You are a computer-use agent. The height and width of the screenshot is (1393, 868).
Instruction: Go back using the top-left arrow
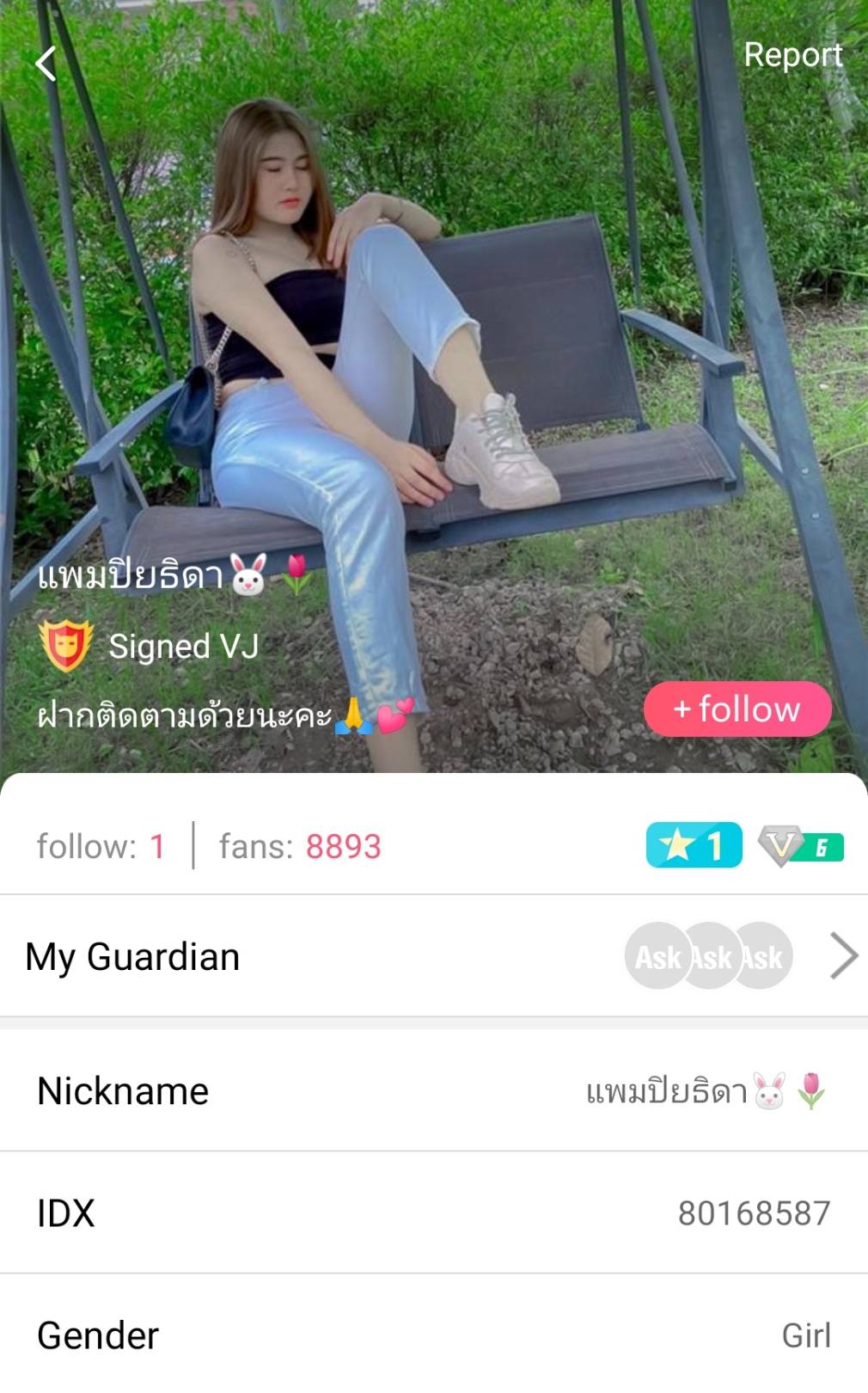pyautogui.click(x=46, y=64)
